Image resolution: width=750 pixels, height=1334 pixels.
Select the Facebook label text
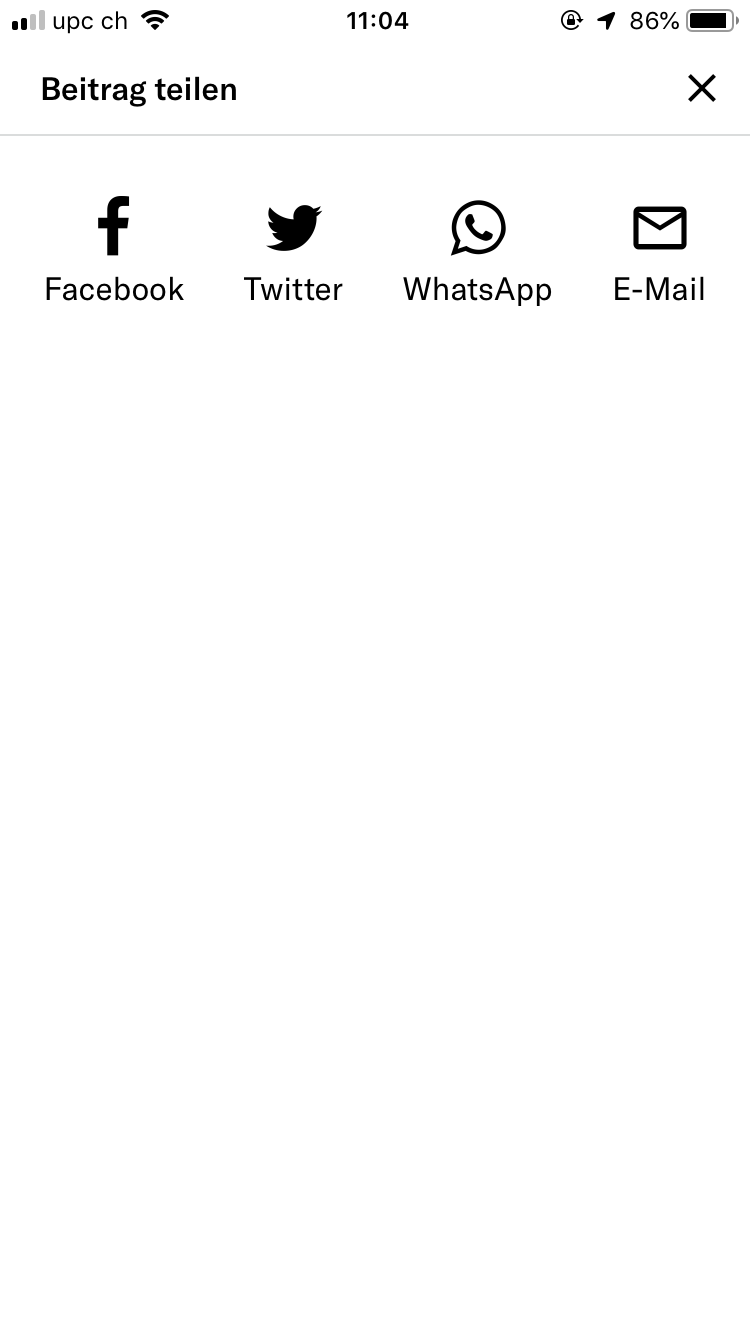point(113,289)
